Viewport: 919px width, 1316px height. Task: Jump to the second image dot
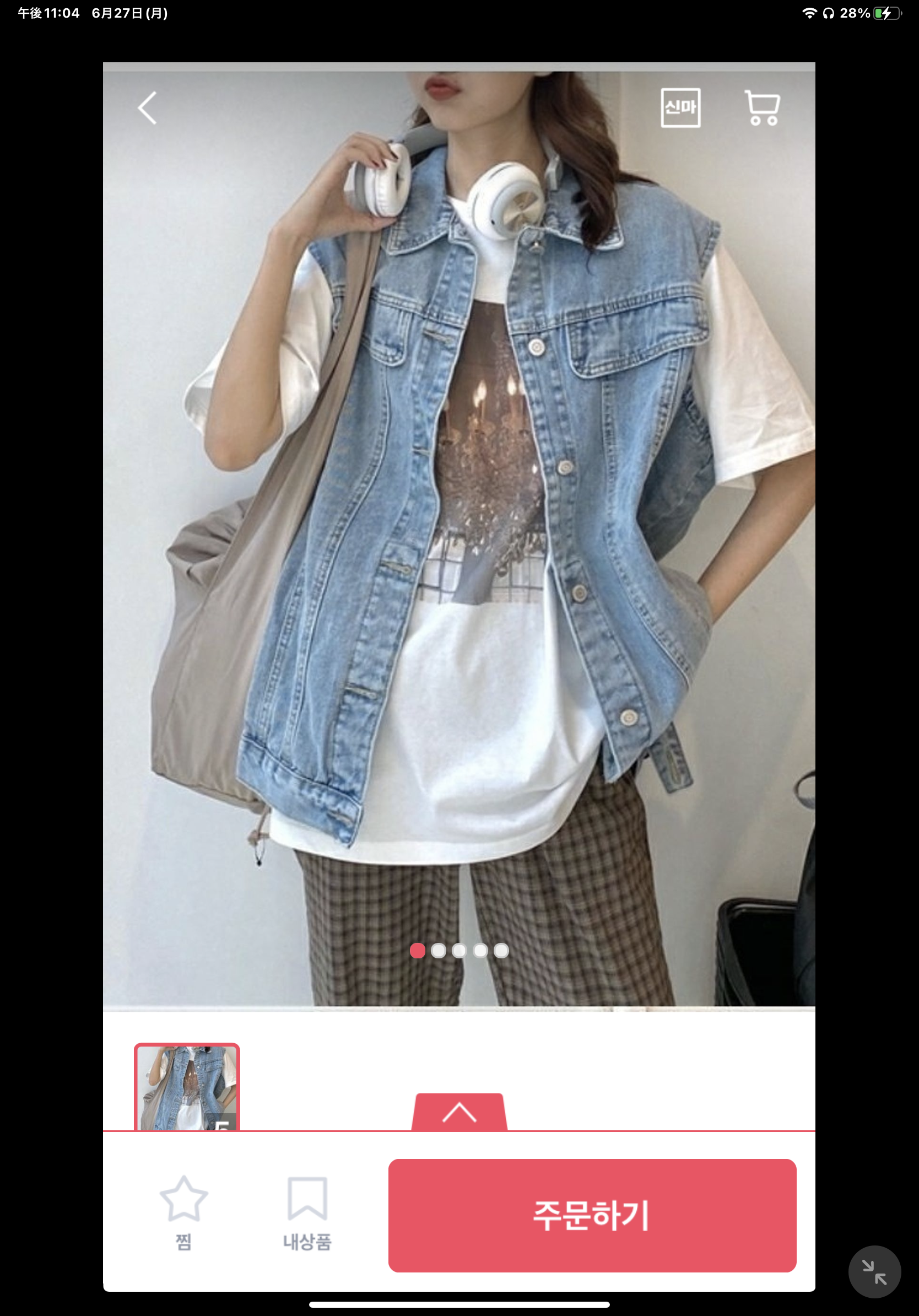(439, 950)
